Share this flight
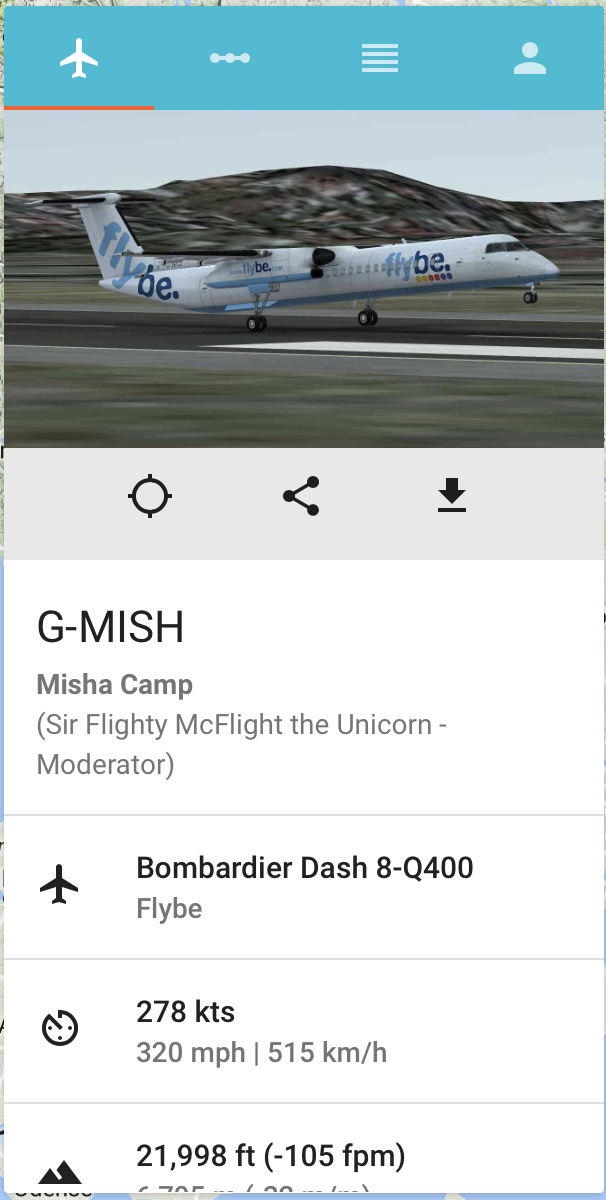606x1200 pixels. [301, 496]
